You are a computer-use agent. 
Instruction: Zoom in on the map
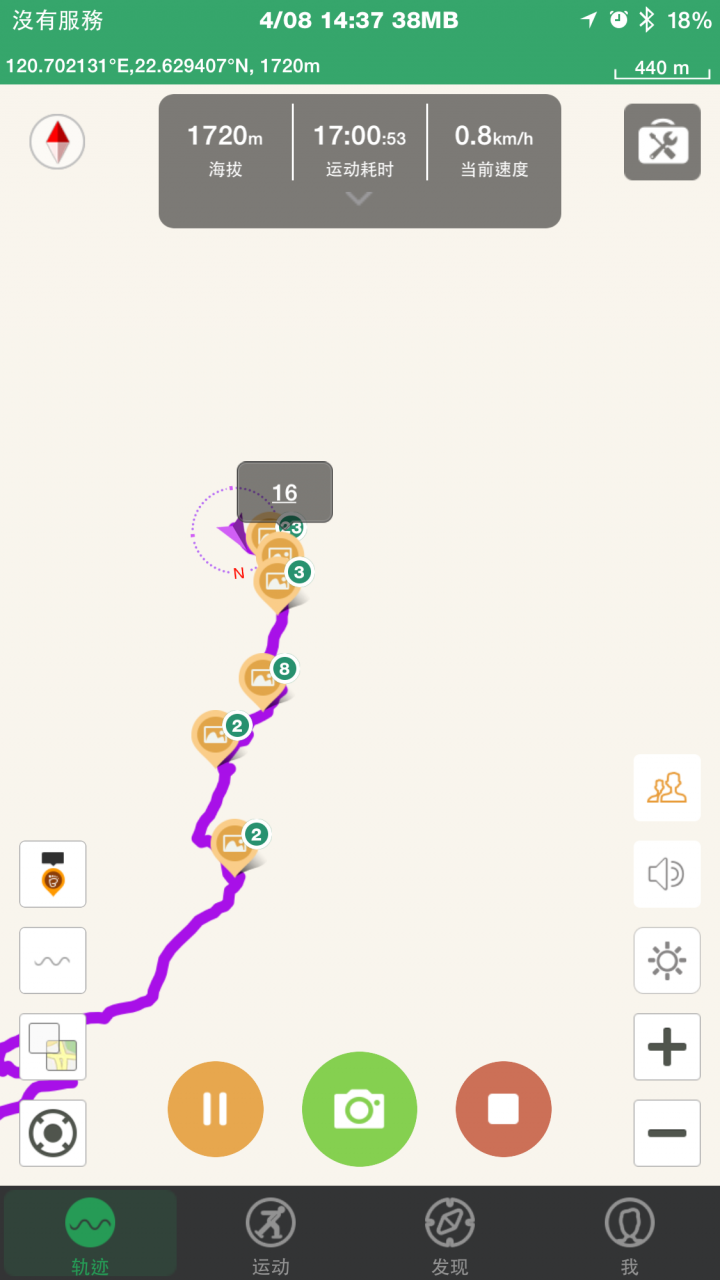(x=667, y=1047)
